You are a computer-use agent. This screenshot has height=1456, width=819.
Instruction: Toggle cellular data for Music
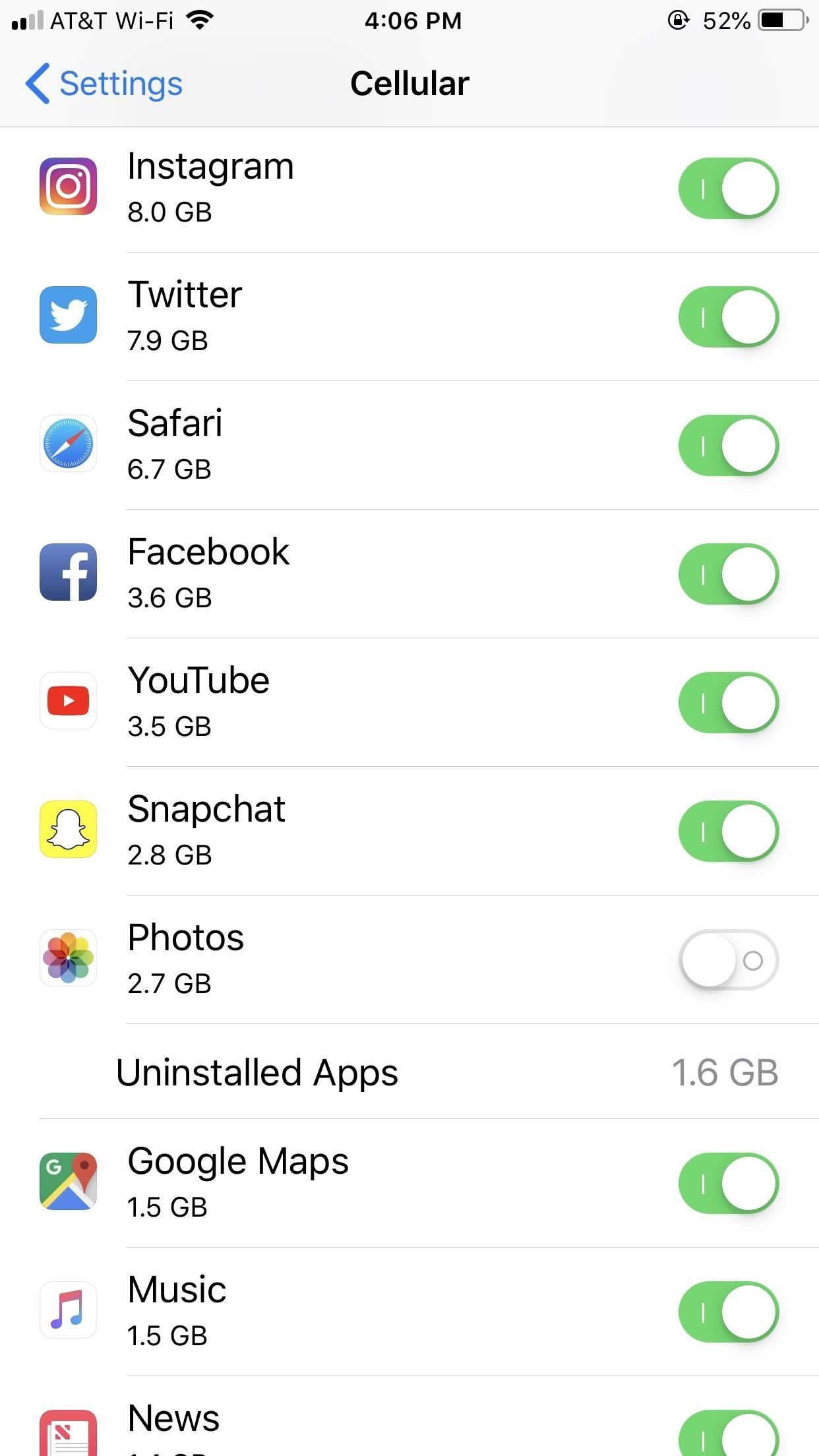click(x=729, y=1311)
